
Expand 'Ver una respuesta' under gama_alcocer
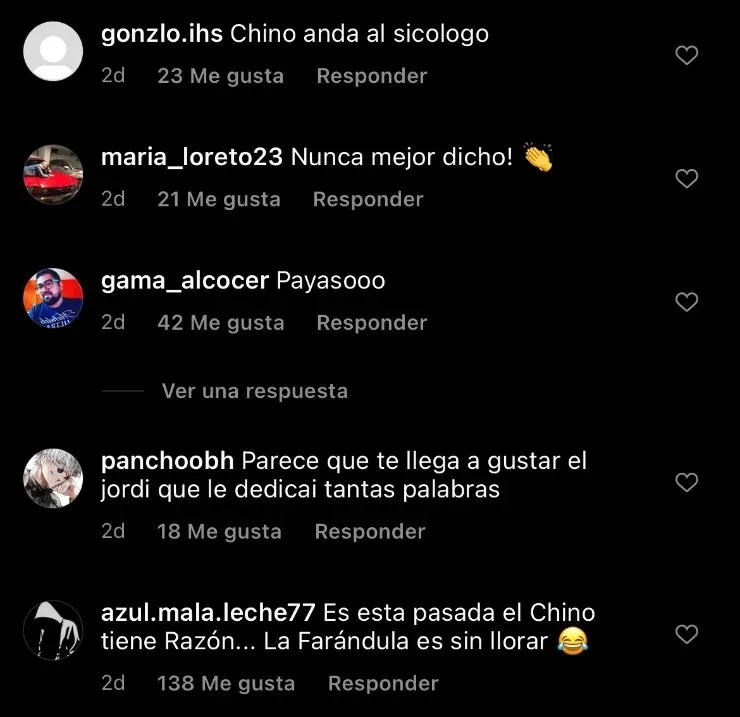tap(254, 391)
